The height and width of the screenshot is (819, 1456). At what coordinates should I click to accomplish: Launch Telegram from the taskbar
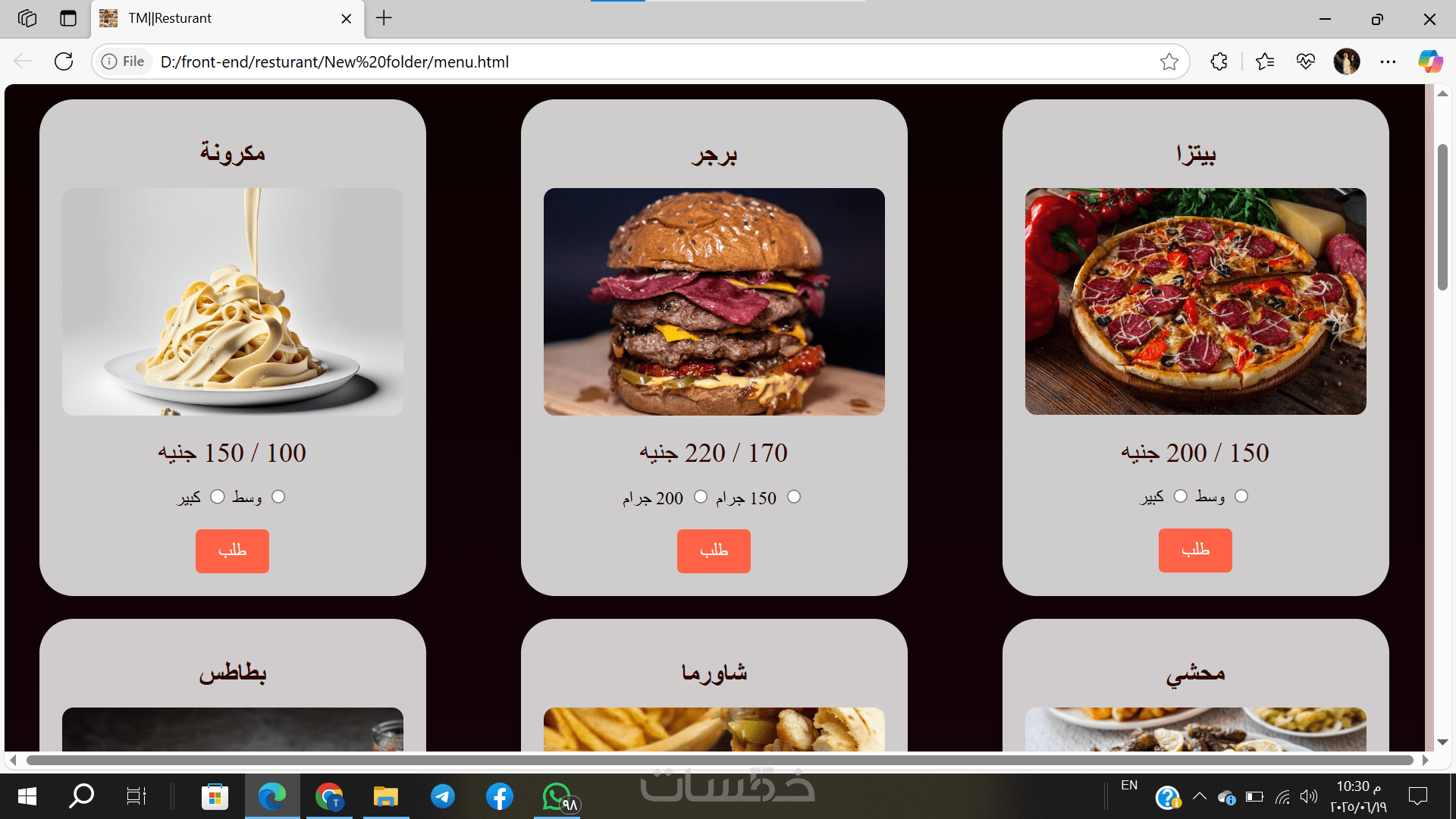[x=443, y=796]
